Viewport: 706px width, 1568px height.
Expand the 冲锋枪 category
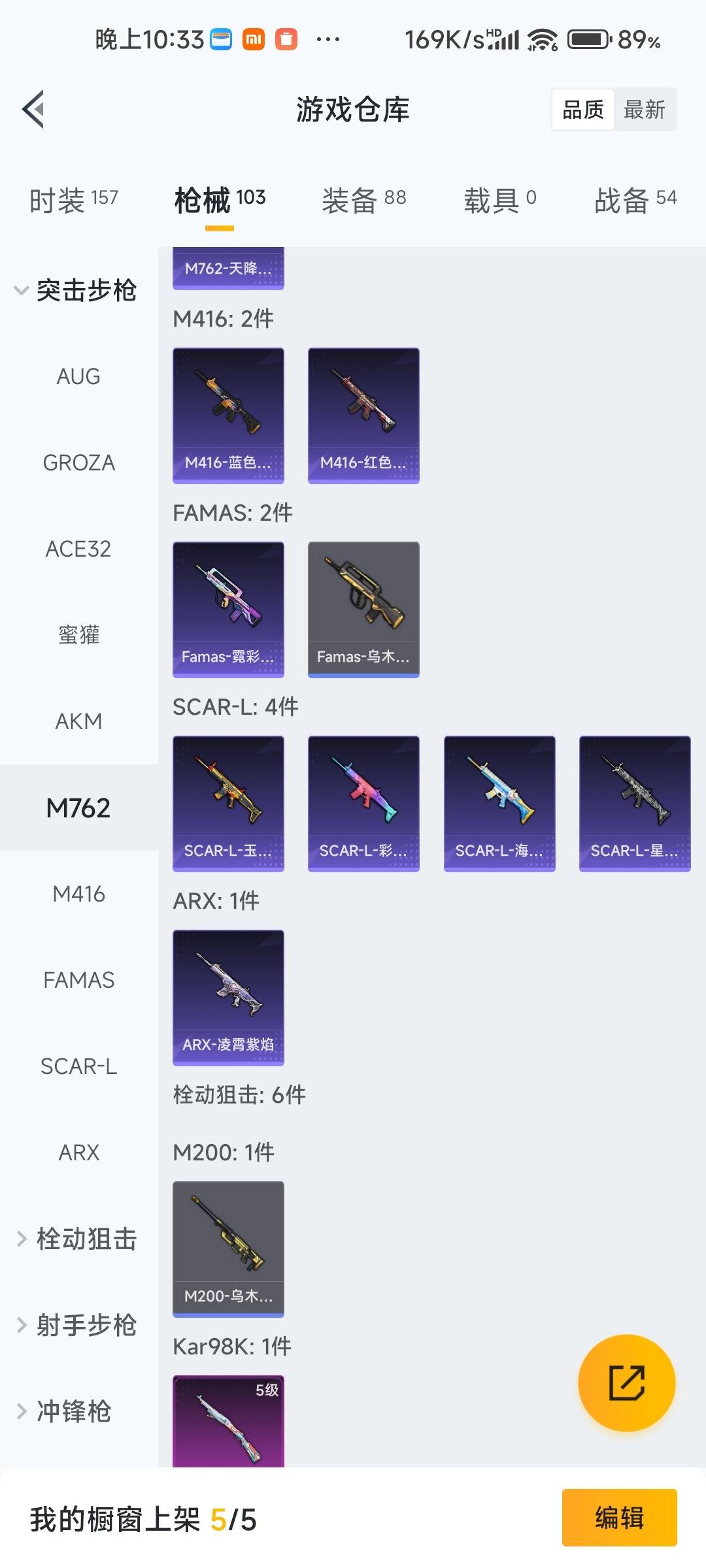click(x=65, y=1411)
